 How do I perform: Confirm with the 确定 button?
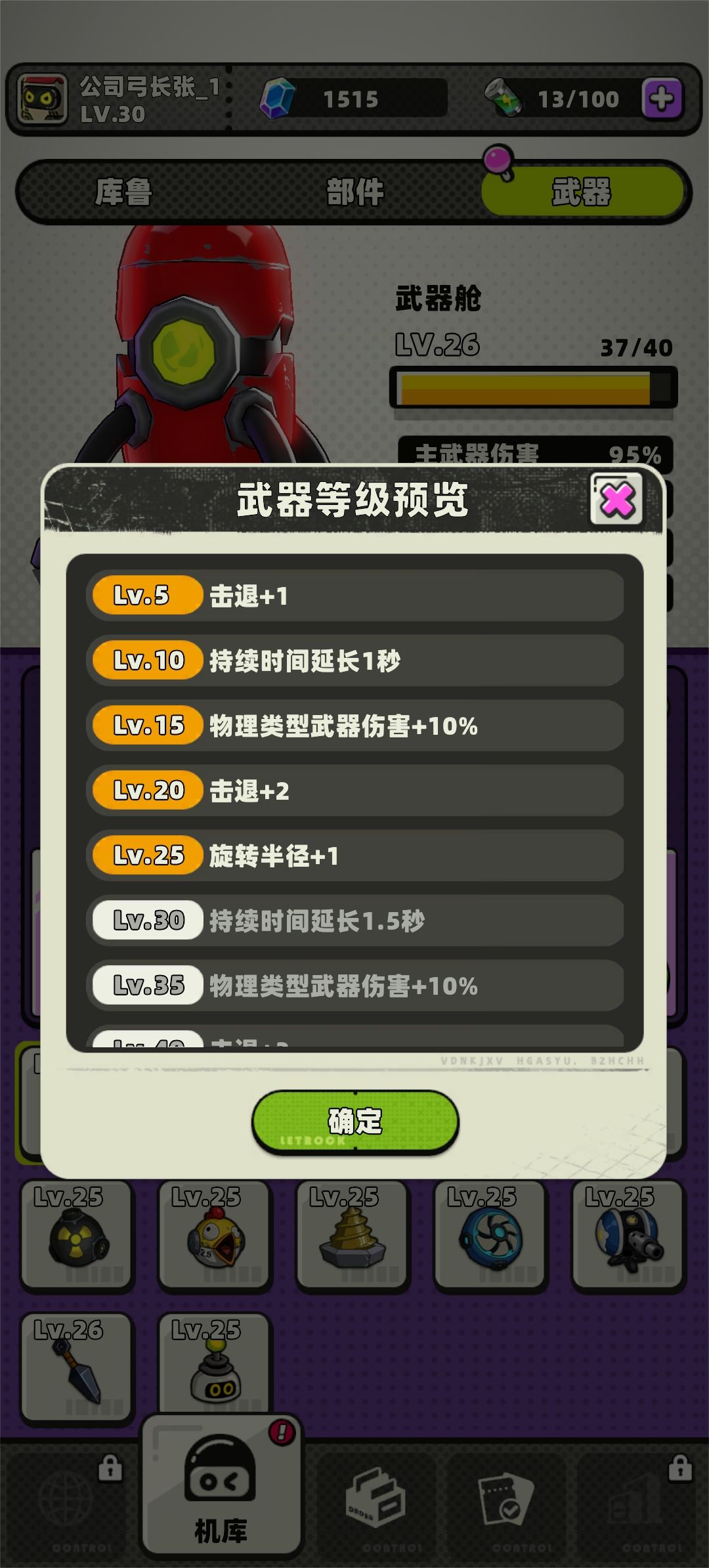355,1122
